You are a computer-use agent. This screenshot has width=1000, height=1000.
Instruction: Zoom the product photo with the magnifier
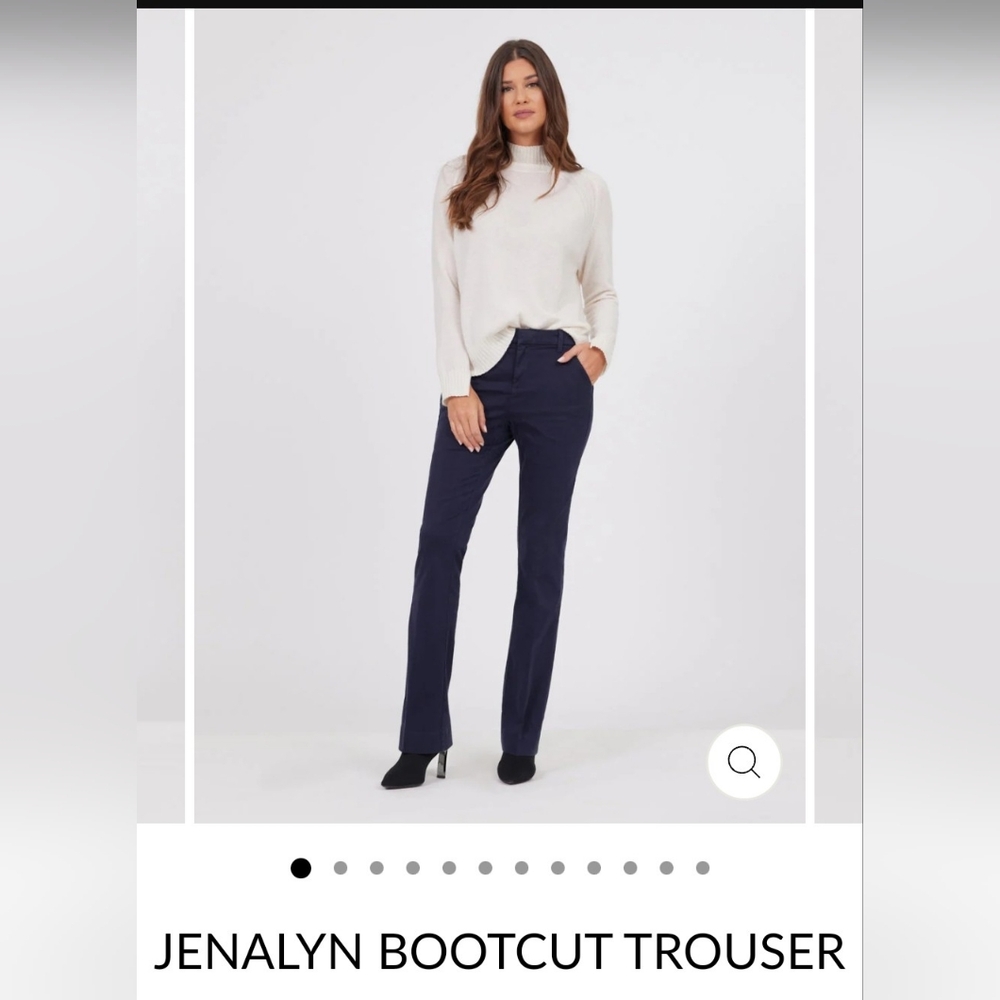(x=744, y=762)
